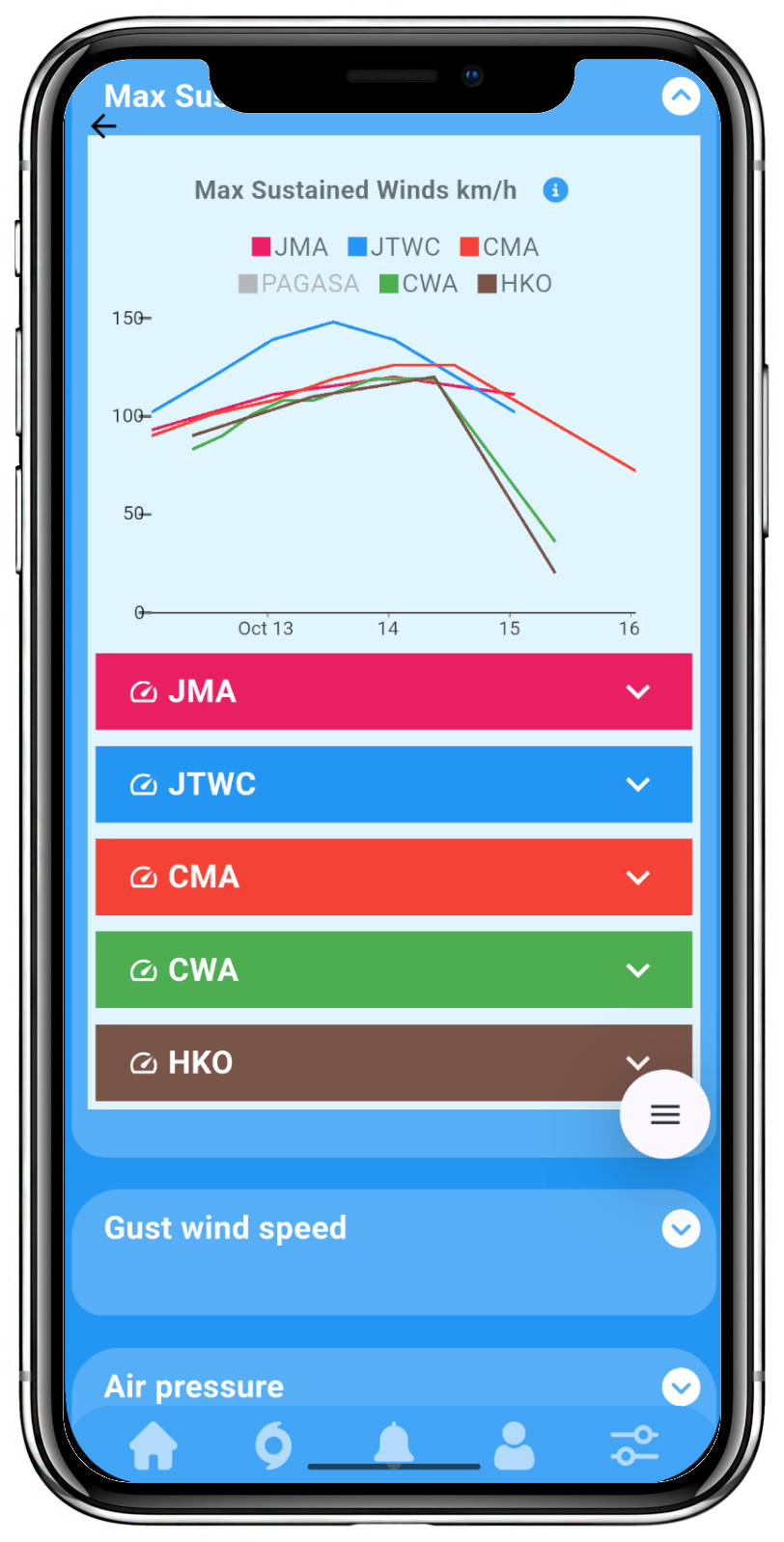Expand the Gust wind speed section
The width and height of the screenshot is (784, 1542).
point(681,1229)
